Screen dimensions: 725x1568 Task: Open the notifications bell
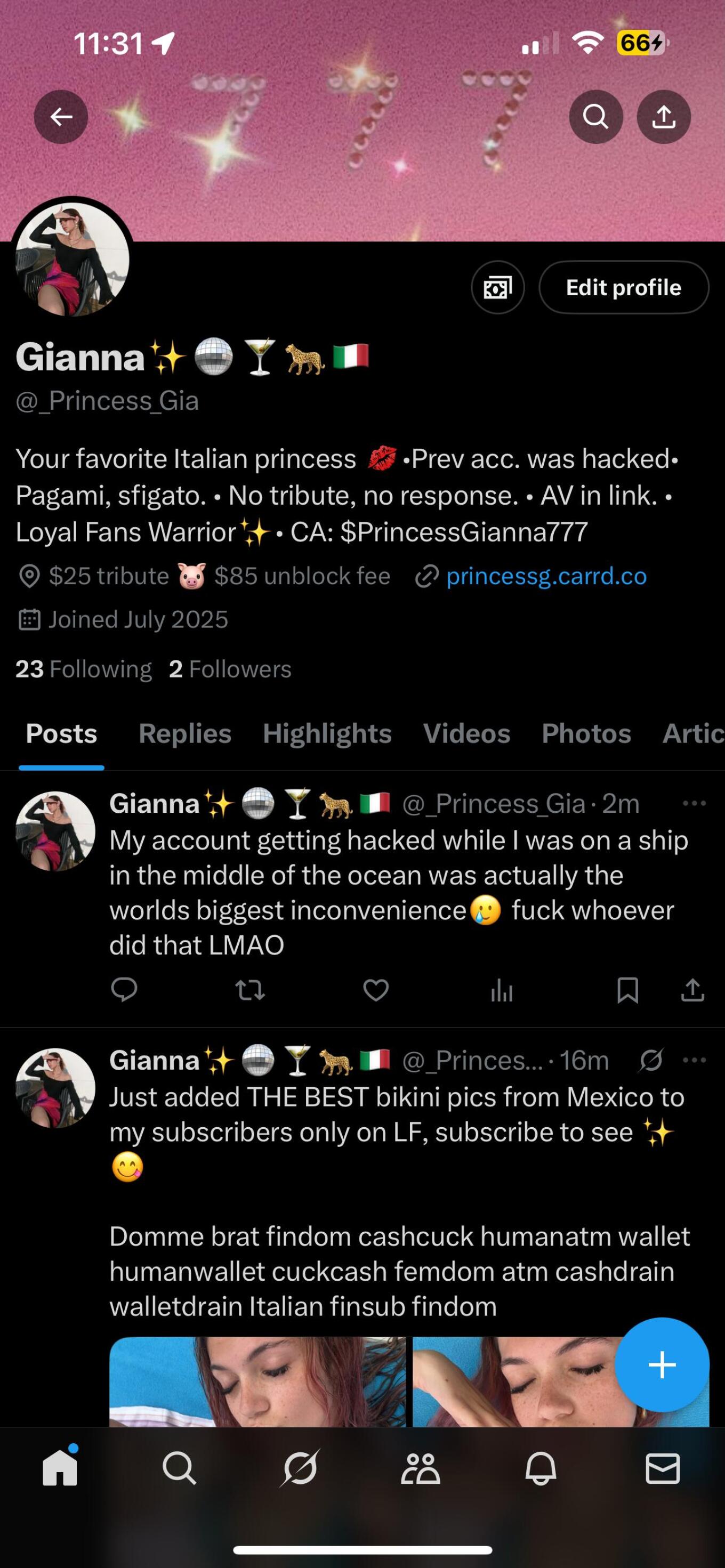pos(541,1469)
